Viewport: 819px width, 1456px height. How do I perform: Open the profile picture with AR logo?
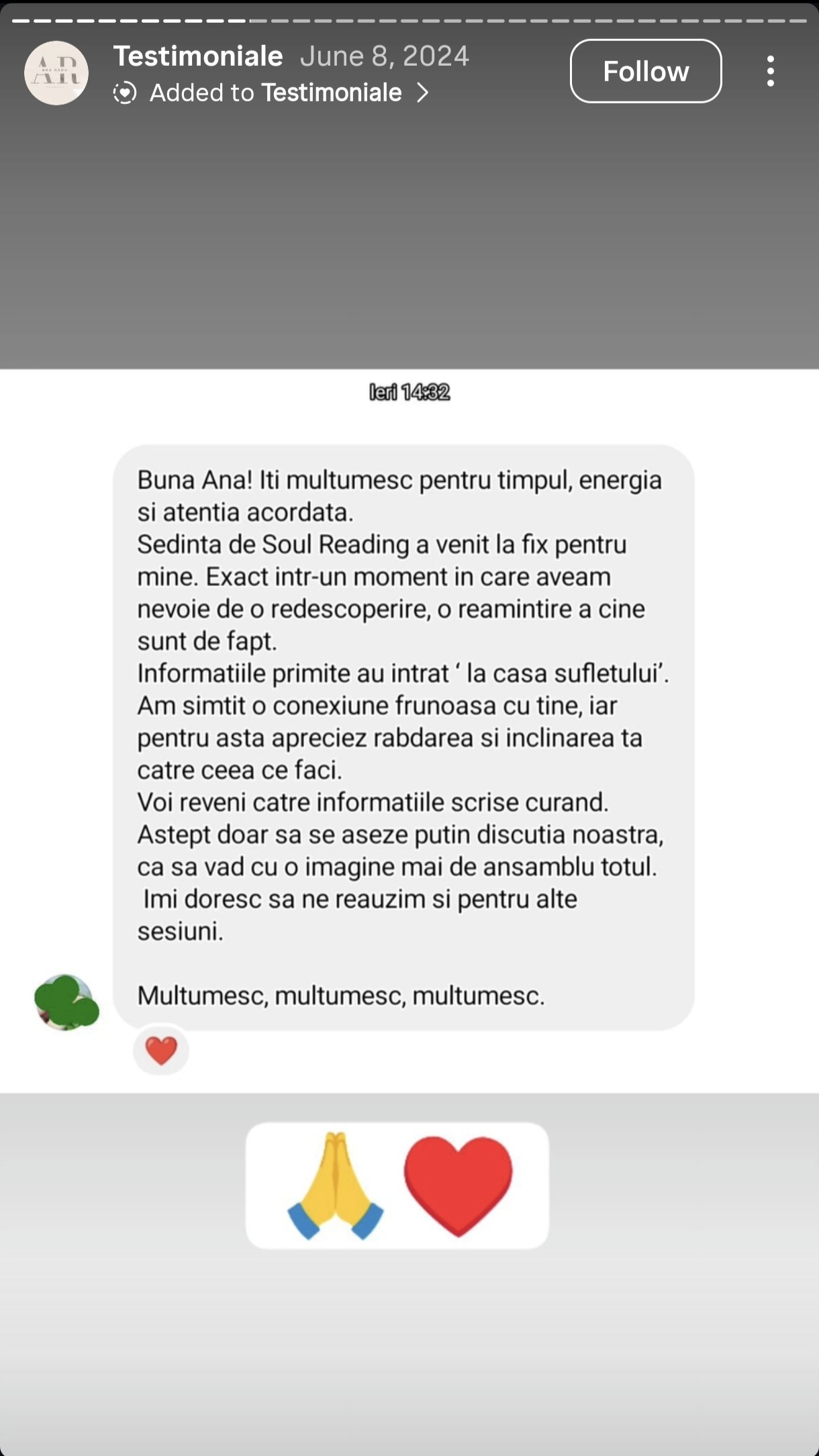tap(56, 73)
